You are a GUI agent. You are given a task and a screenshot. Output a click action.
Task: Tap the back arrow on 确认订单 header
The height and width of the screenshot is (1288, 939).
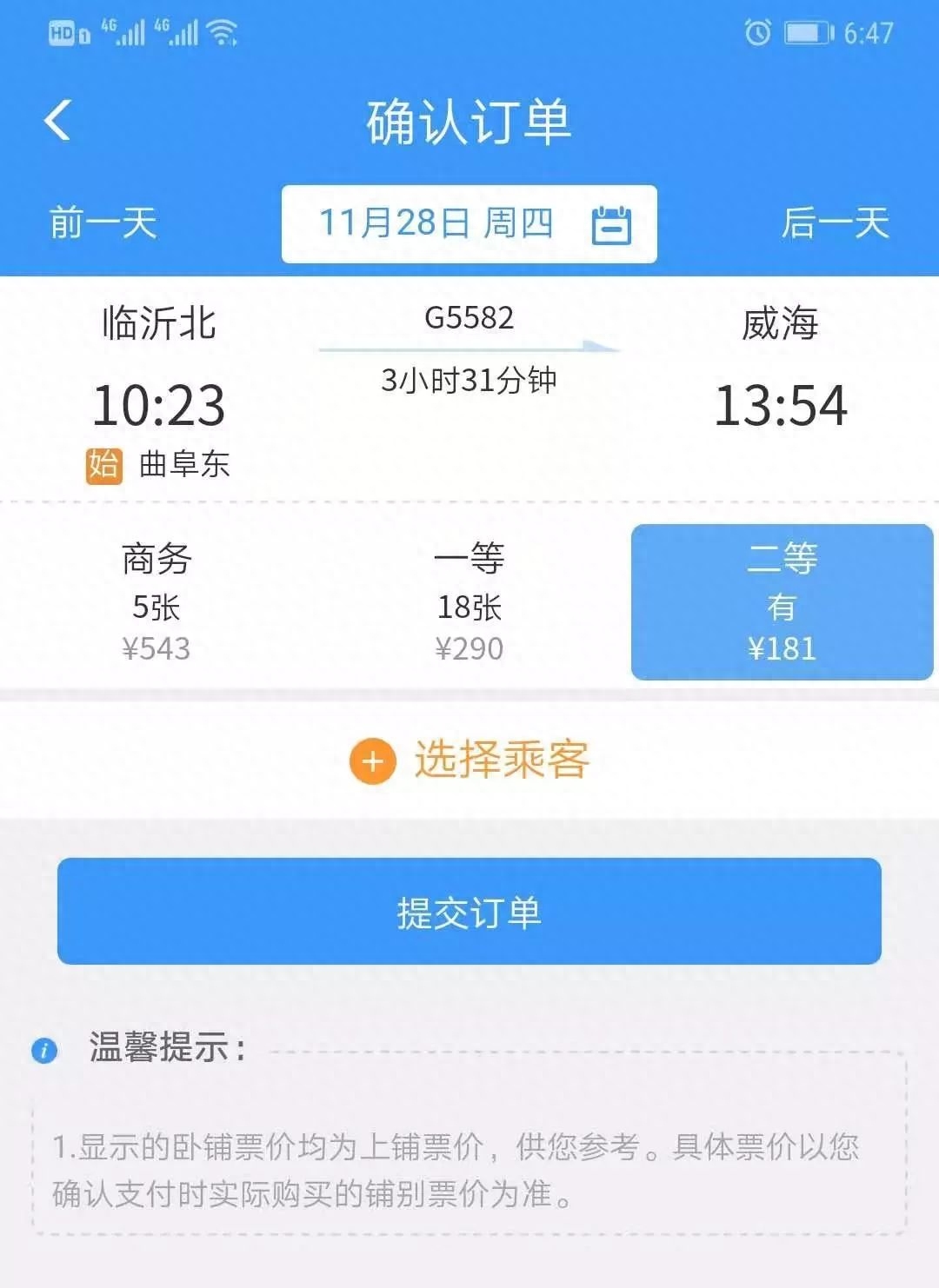pyautogui.click(x=57, y=122)
